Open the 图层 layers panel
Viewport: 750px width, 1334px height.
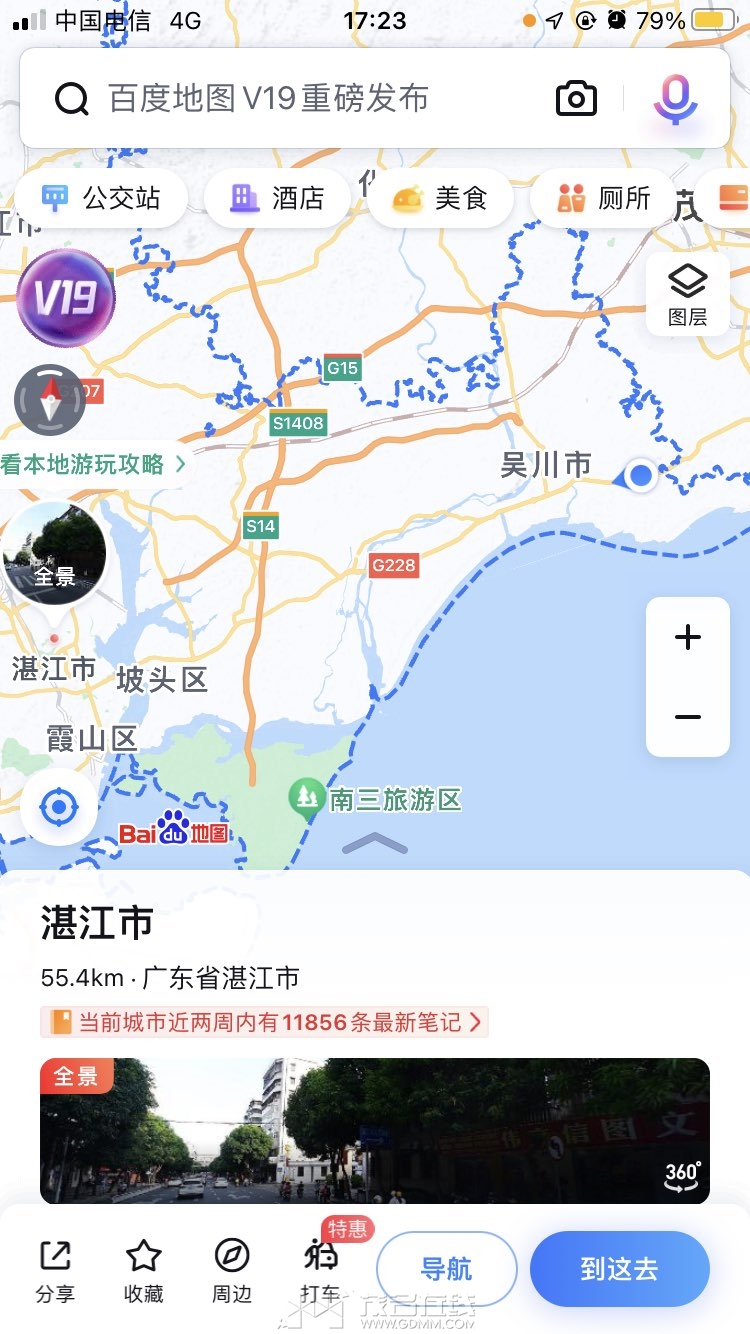(x=687, y=295)
